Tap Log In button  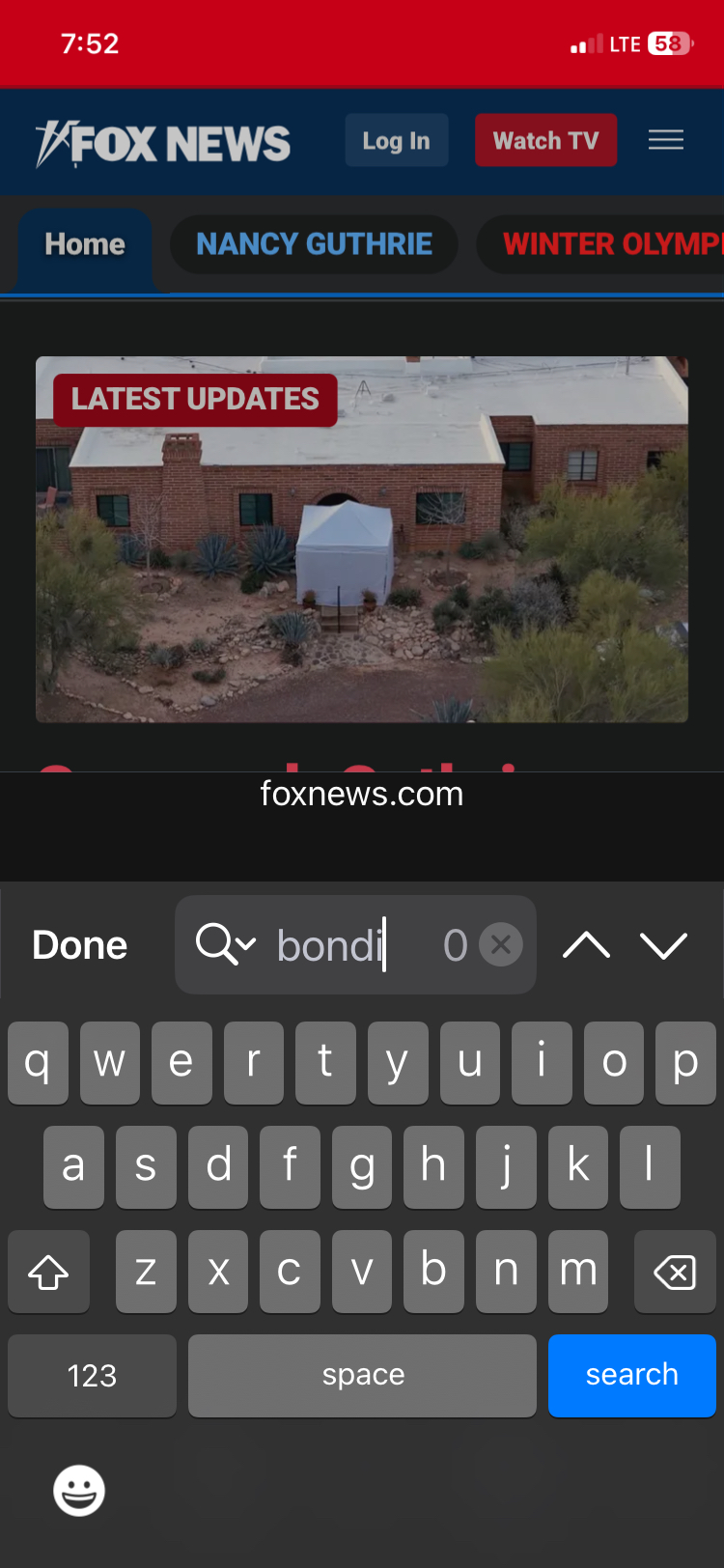click(396, 141)
